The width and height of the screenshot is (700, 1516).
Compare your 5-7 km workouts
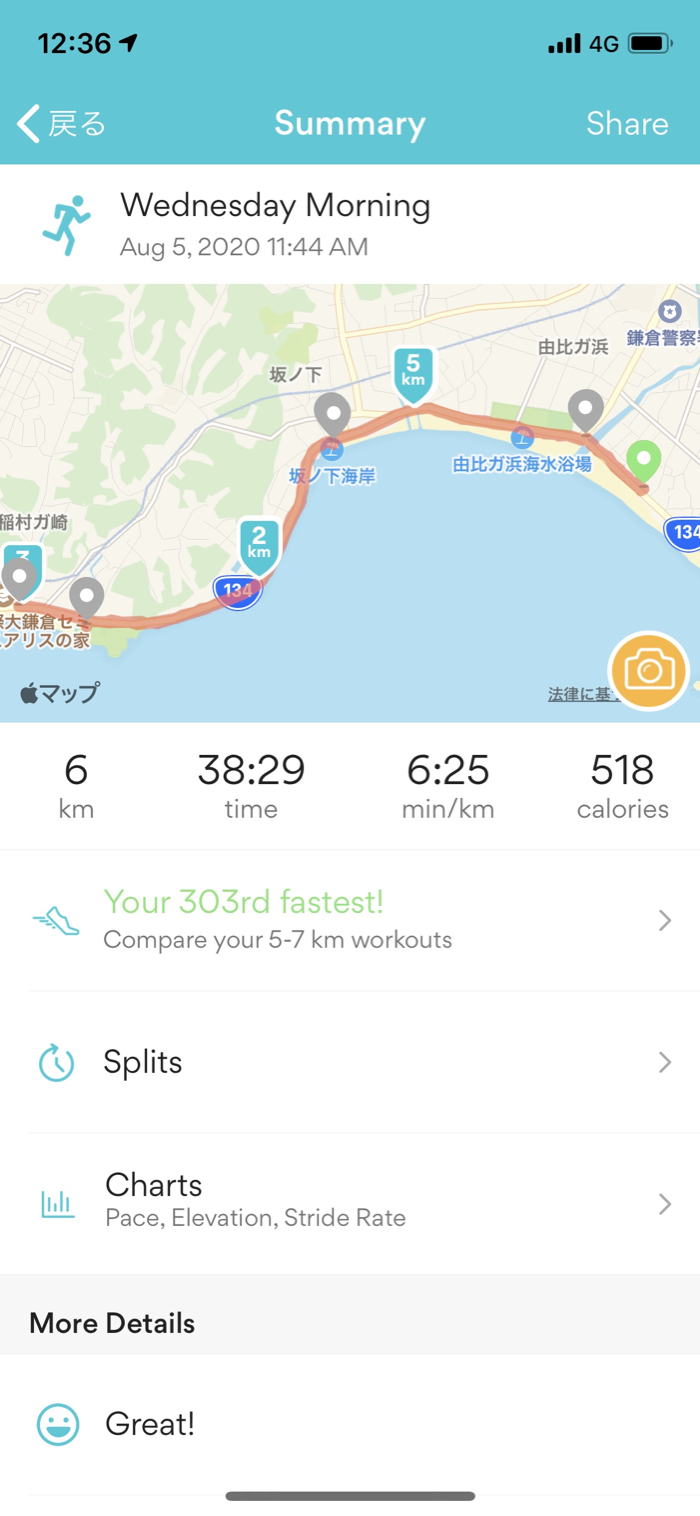[350, 920]
